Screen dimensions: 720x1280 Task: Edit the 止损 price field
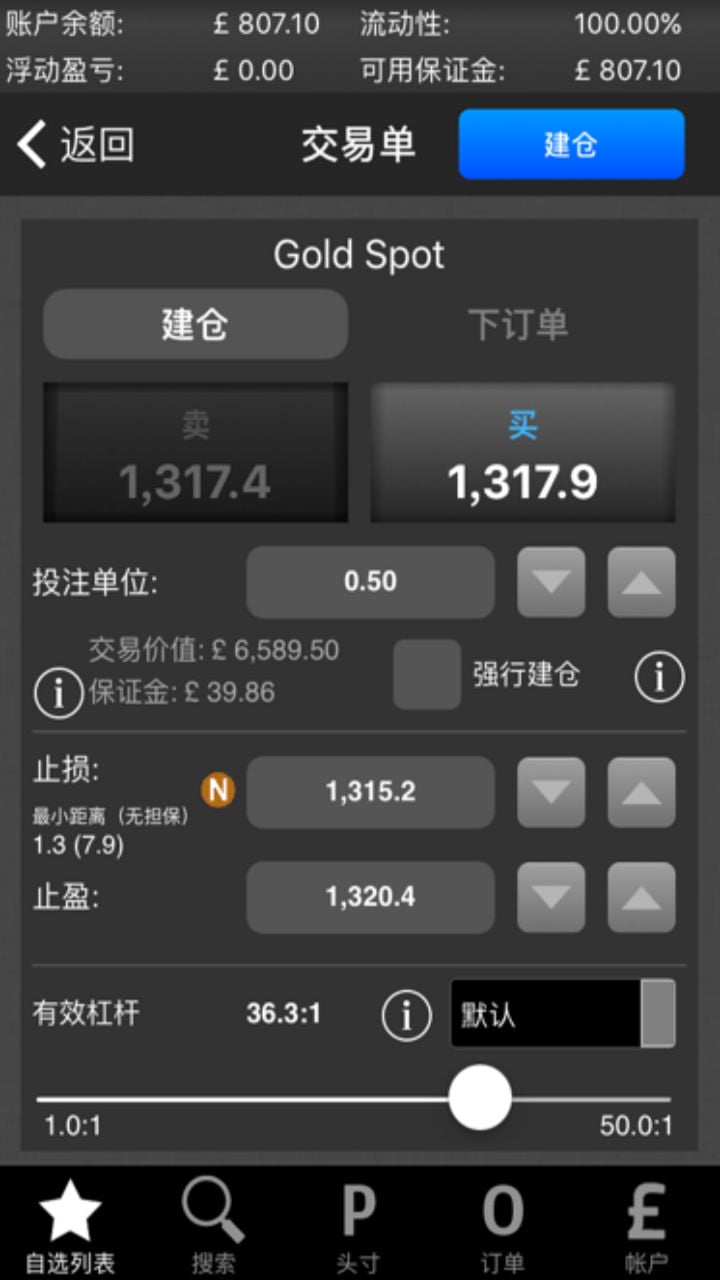[x=370, y=792]
